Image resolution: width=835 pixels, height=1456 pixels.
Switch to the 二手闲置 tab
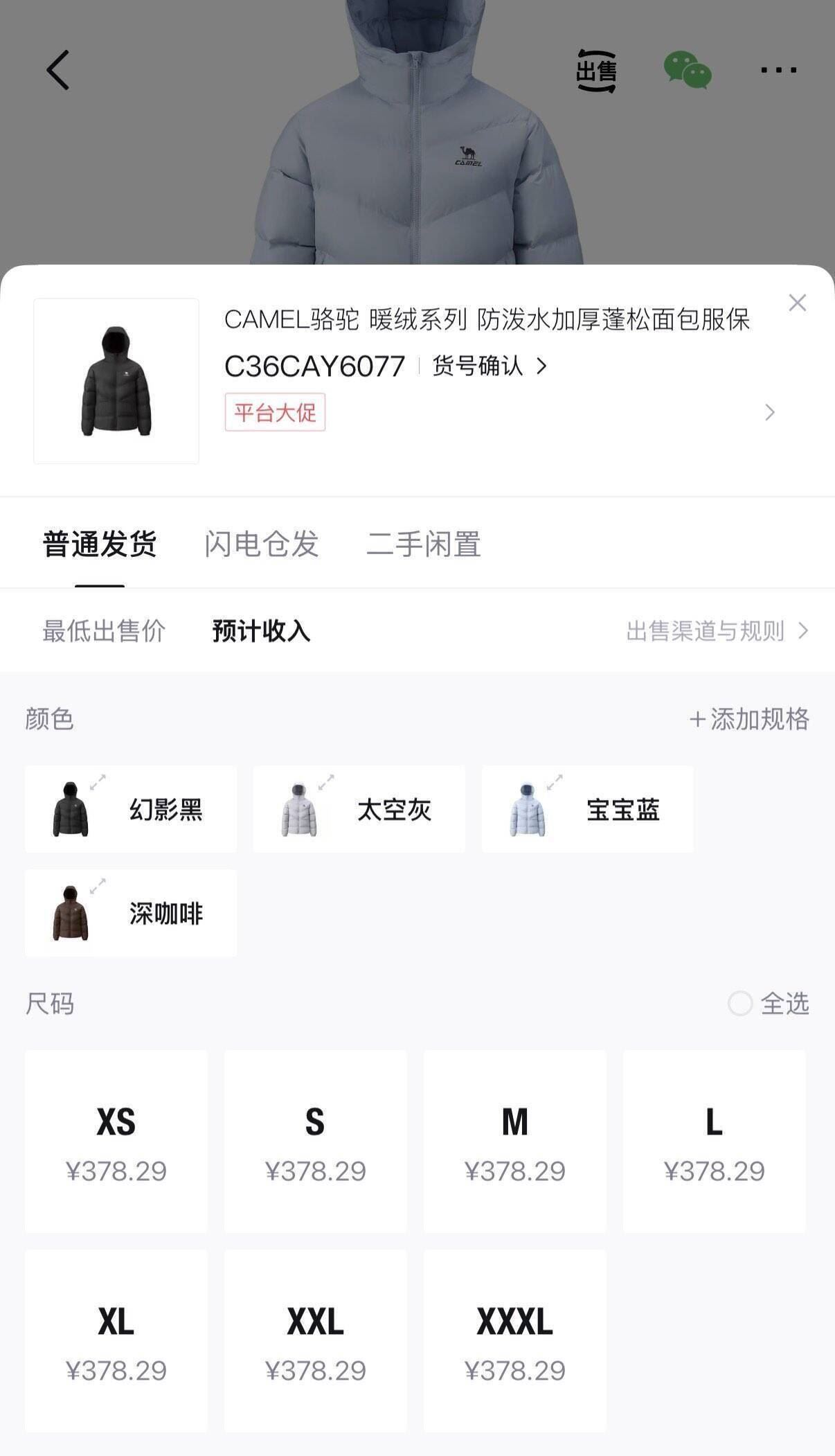tap(424, 544)
